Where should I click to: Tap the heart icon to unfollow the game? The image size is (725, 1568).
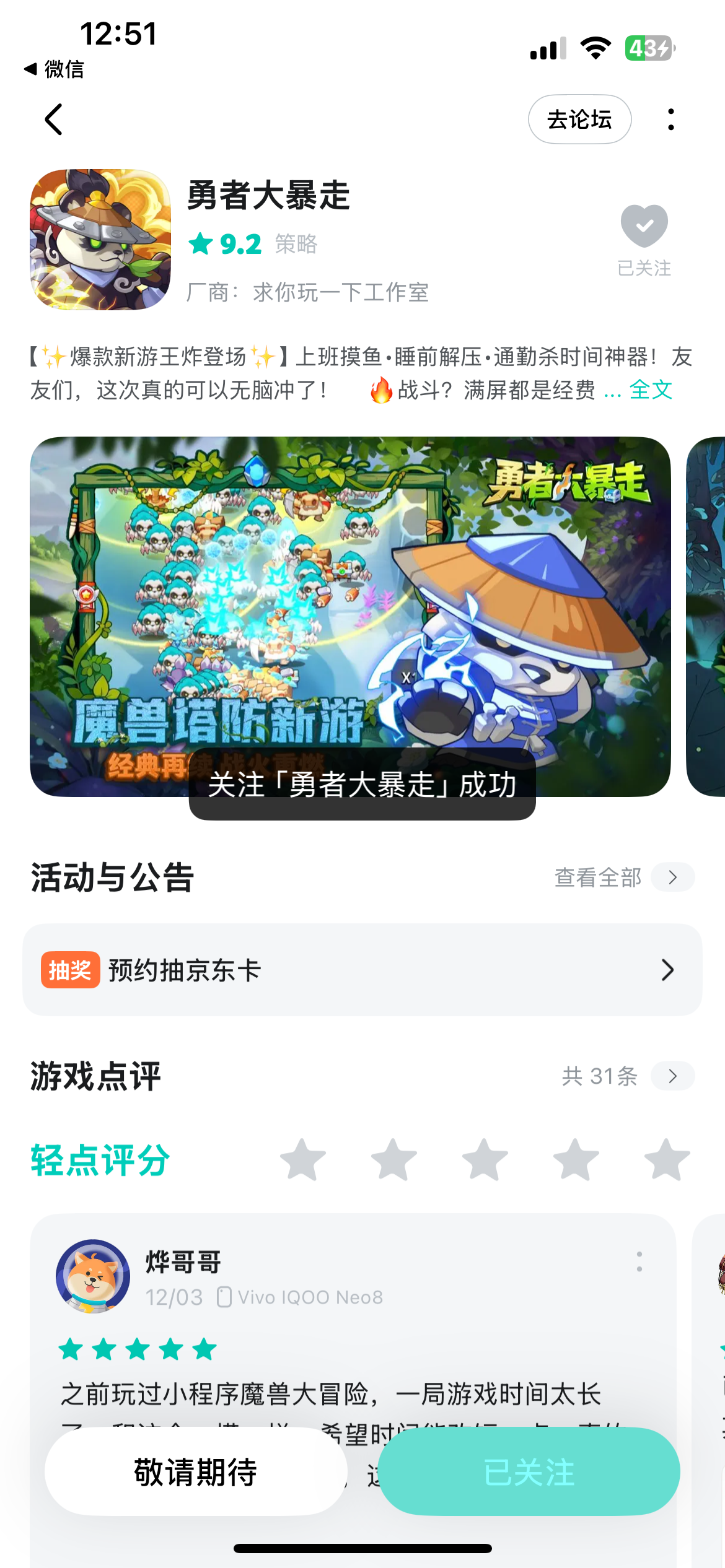[643, 226]
